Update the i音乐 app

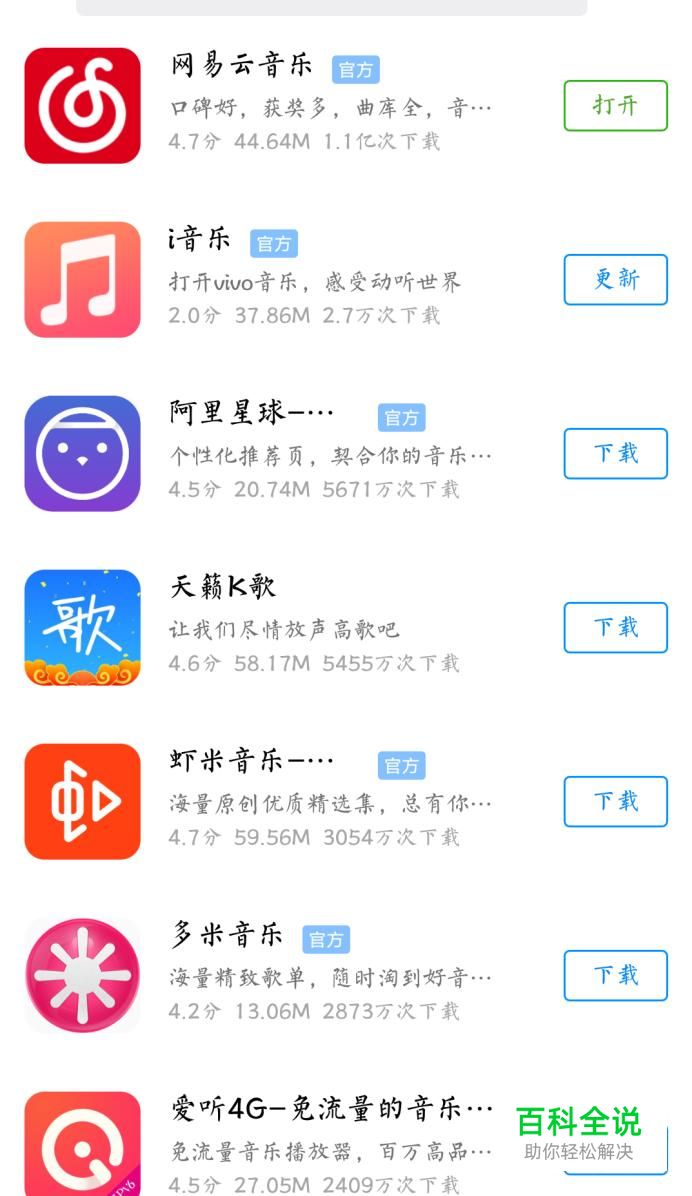pos(615,280)
